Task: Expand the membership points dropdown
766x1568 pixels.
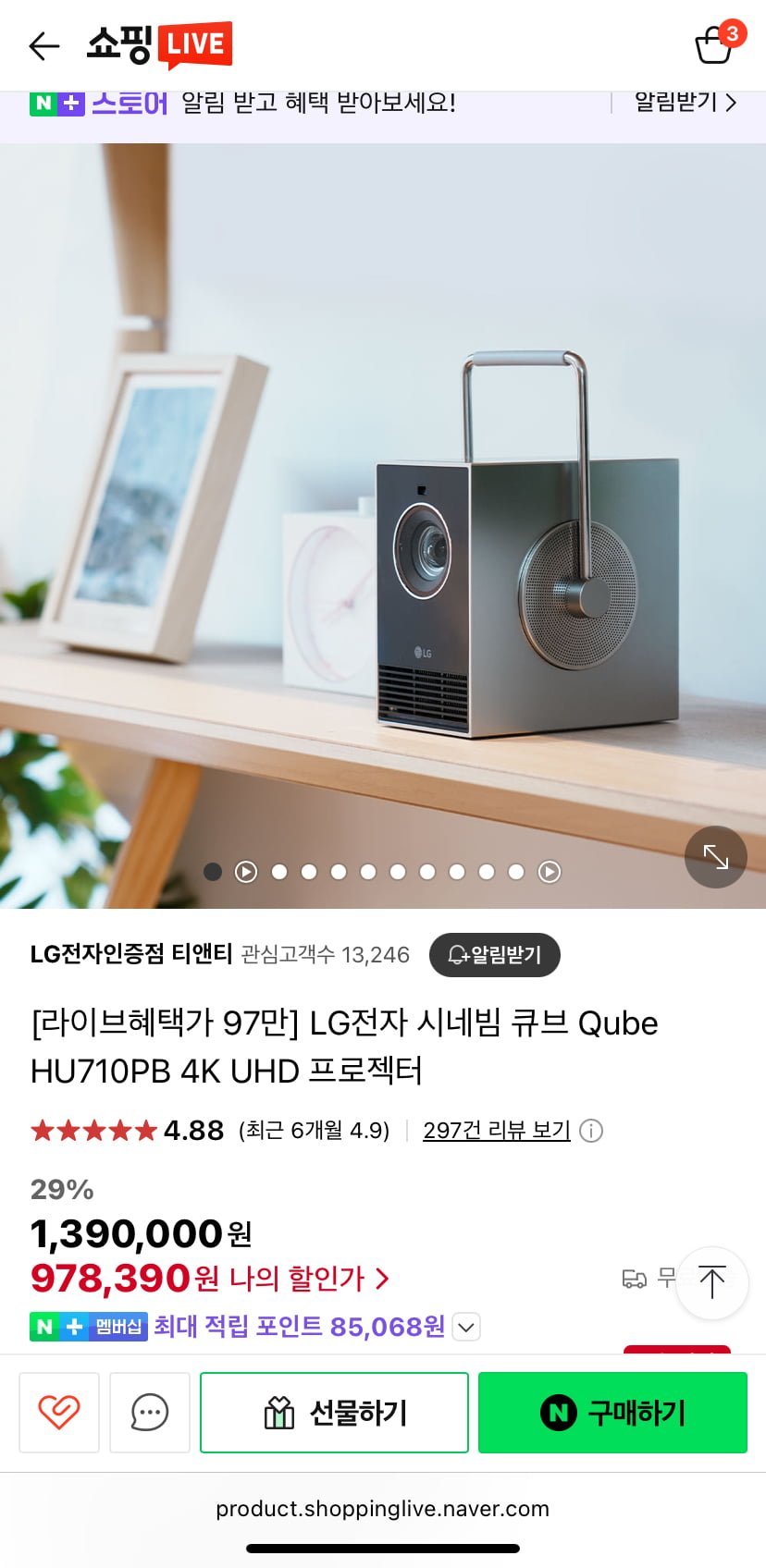Action: (x=467, y=1328)
